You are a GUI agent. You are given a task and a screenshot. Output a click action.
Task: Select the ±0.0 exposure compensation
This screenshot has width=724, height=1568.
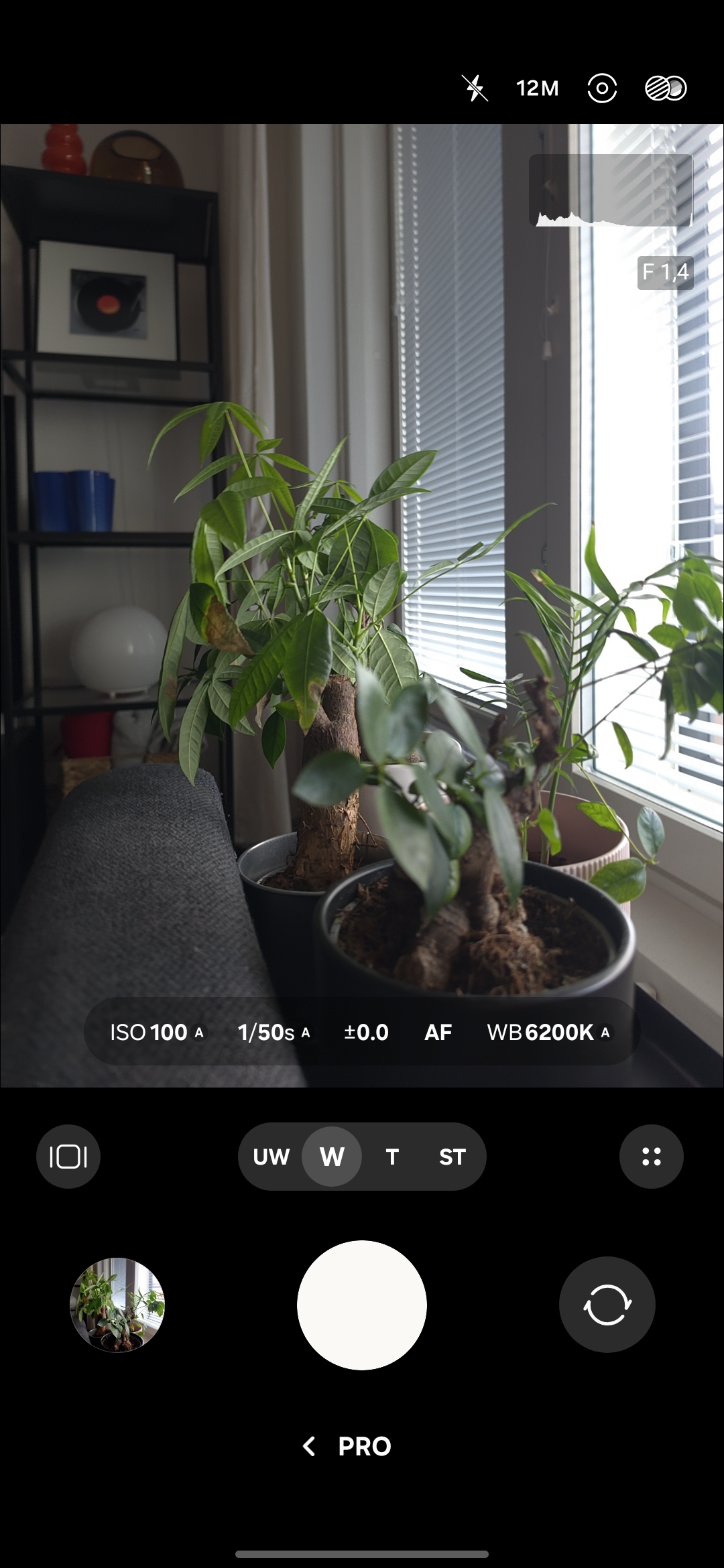[x=367, y=1033]
